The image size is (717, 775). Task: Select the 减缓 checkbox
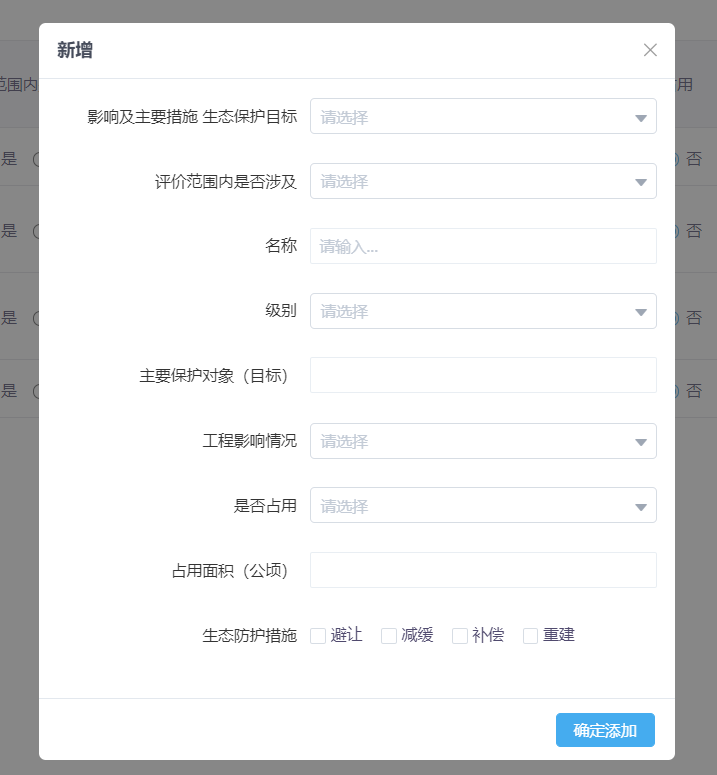point(389,636)
